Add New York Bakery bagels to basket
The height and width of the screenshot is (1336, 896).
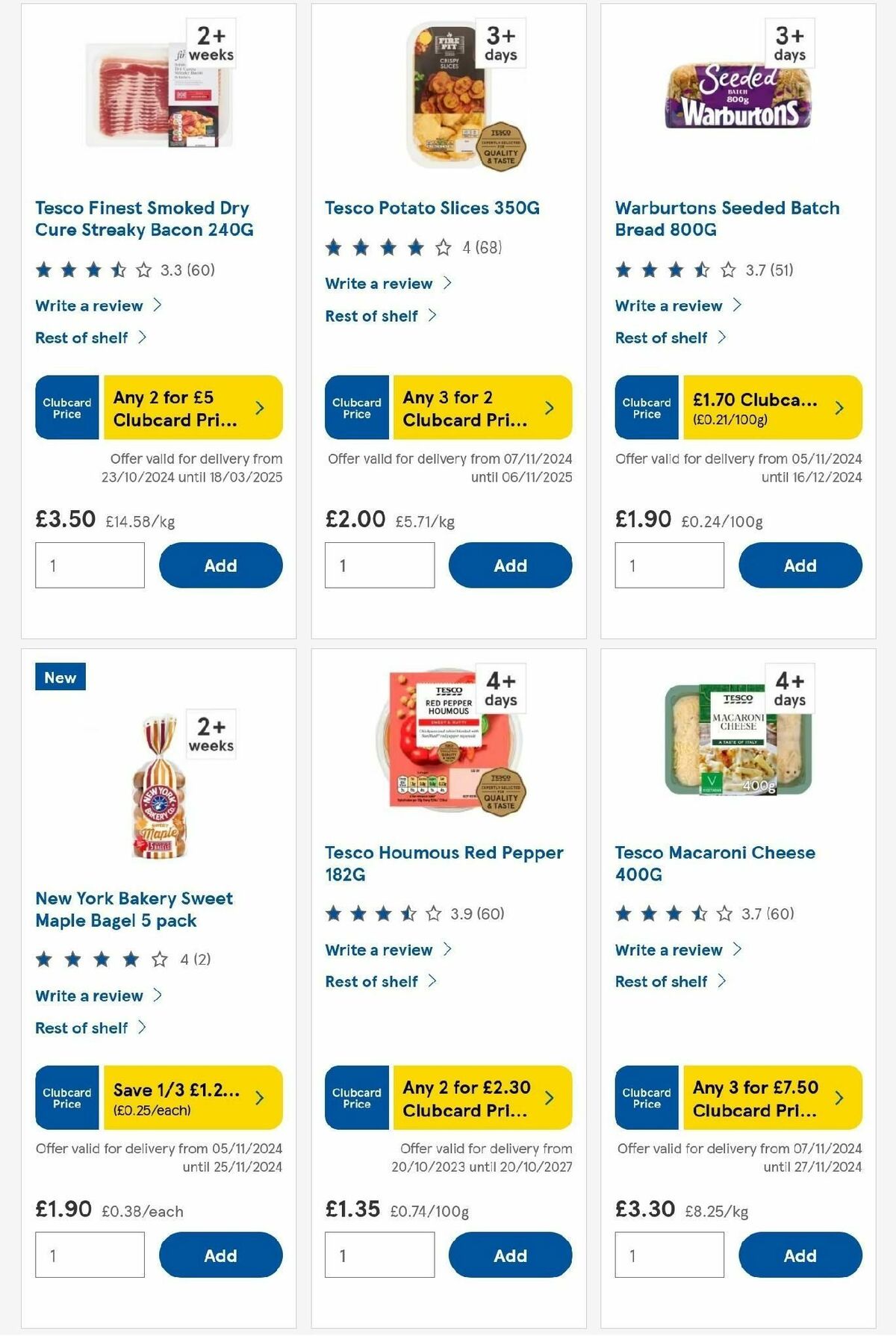click(x=220, y=1255)
